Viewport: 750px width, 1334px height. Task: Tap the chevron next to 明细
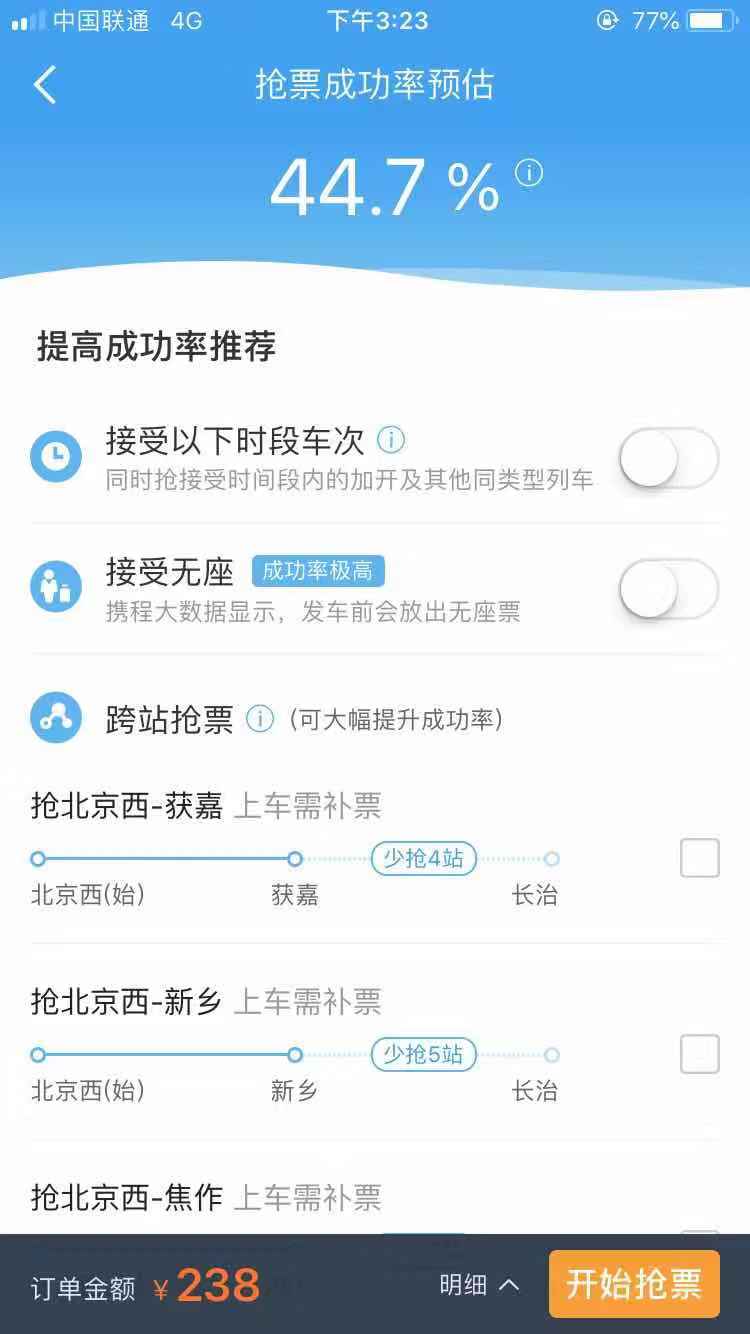click(508, 1286)
